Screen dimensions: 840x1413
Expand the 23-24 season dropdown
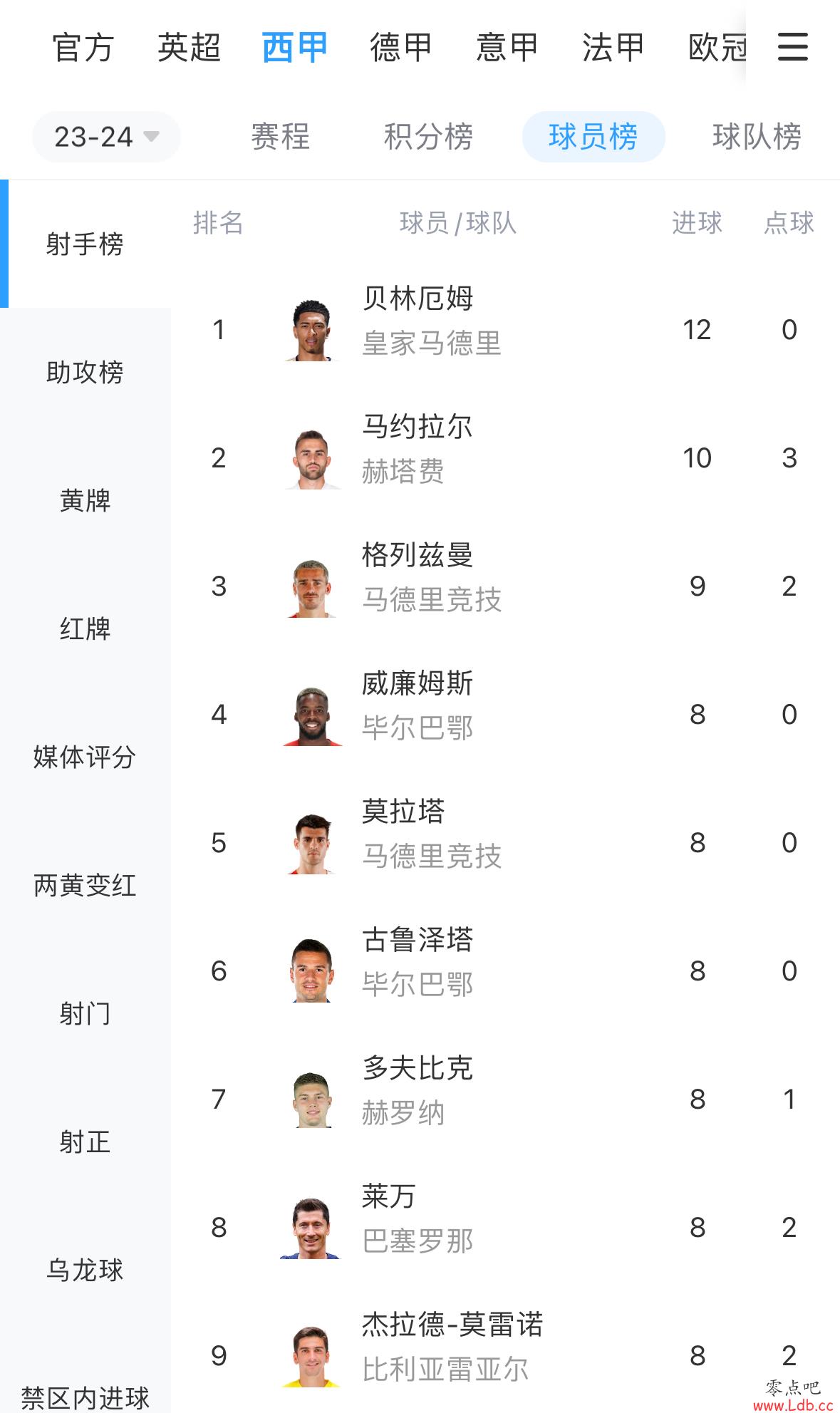click(x=106, y=137)
